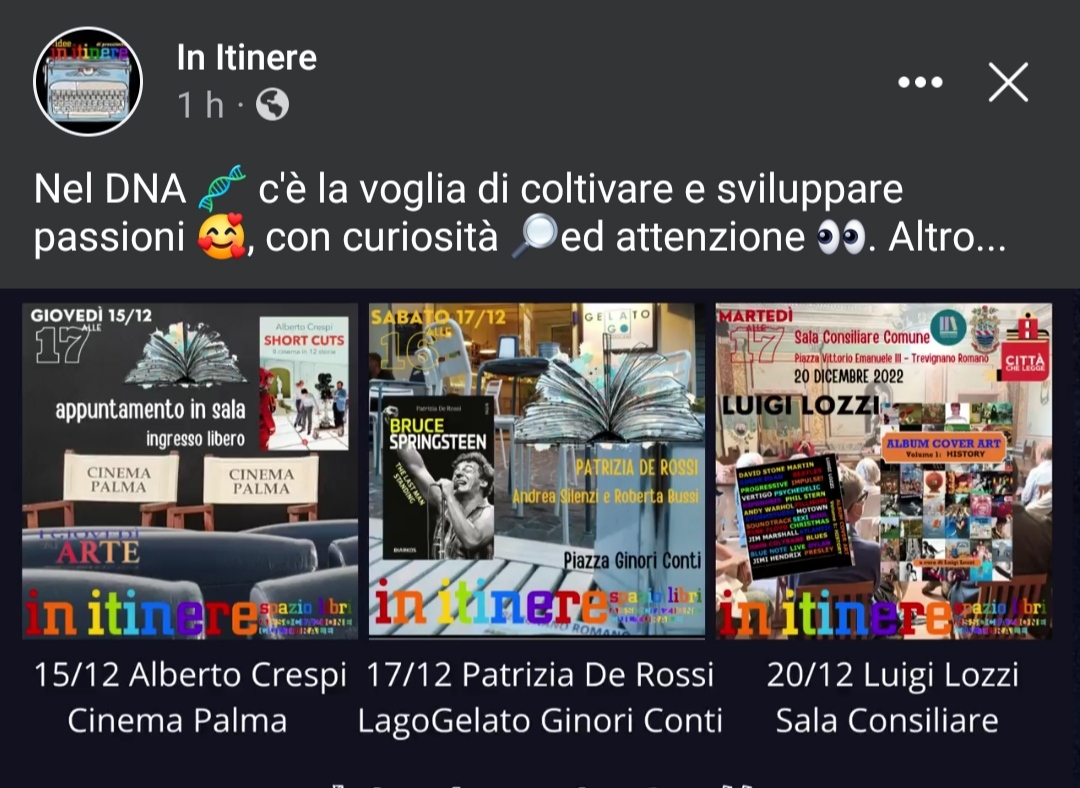This screenshot has width=1080, height=788.
Task: Open the post's three-dot options menu
Action: point(920,83)
